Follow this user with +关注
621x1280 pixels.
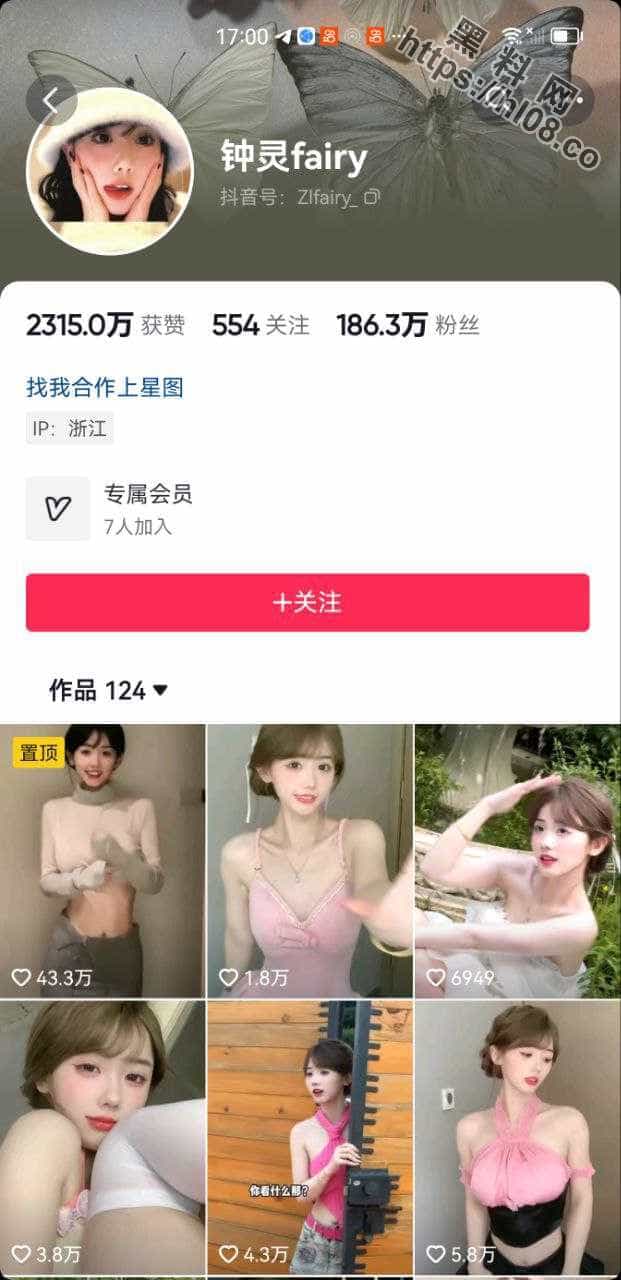click(x=308, y=603)
